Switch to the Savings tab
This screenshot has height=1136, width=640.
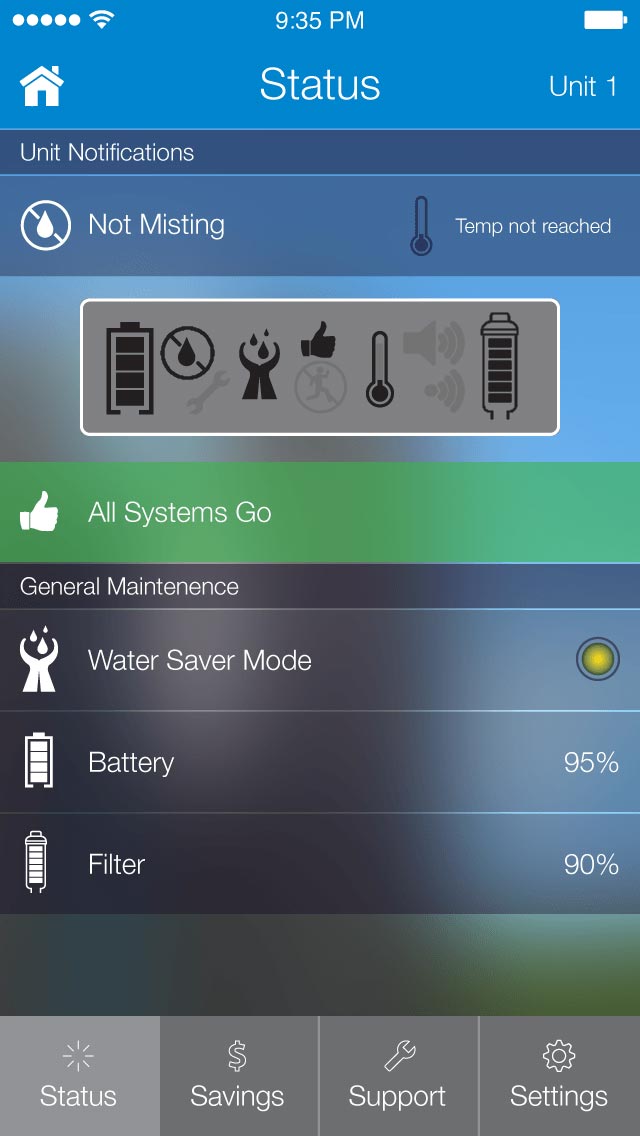click(238, 1076)
